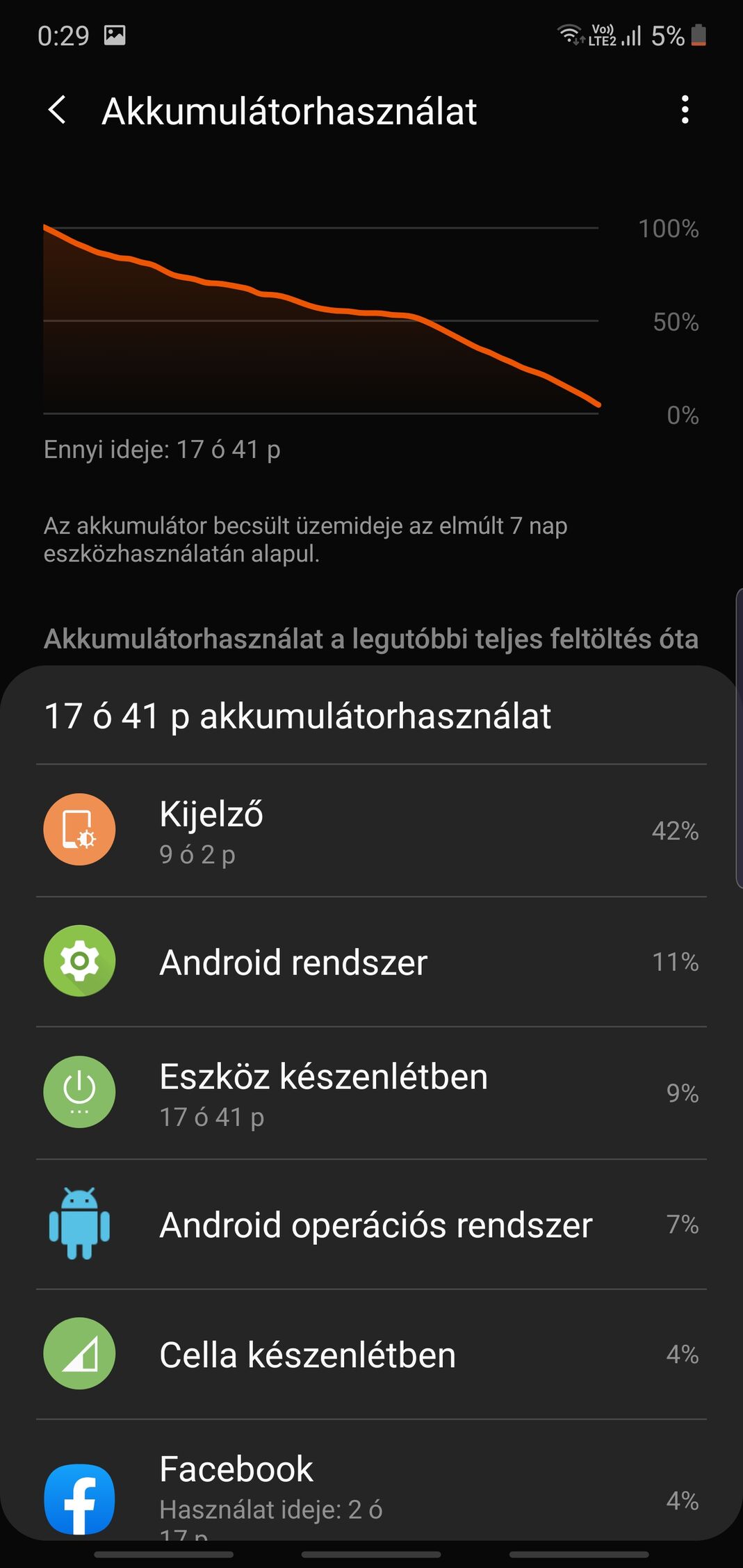Go back from Akkumulátorhasználat screen

58,111
